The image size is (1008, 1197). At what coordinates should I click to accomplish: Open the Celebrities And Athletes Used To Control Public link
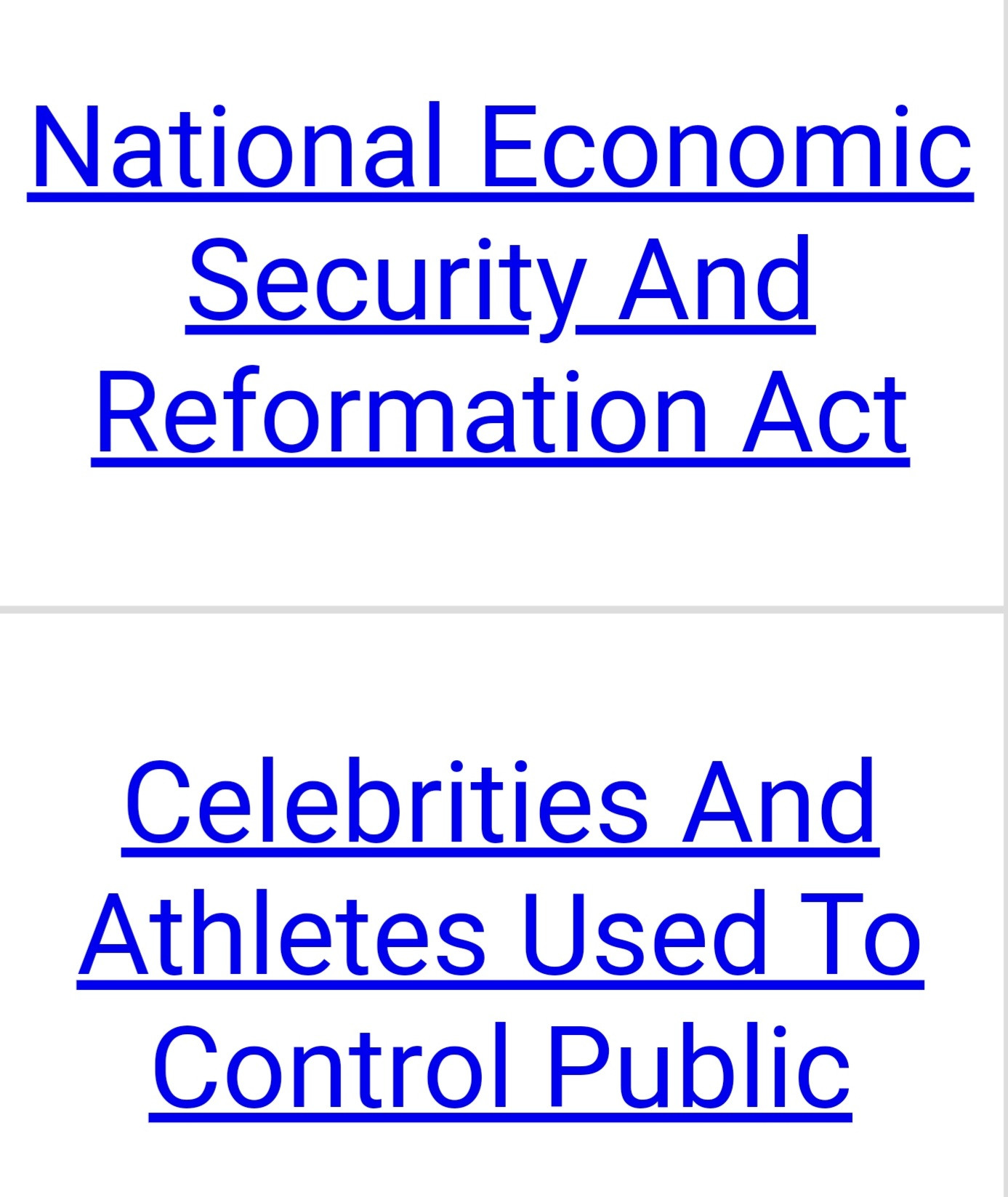[x=500, y=934]
